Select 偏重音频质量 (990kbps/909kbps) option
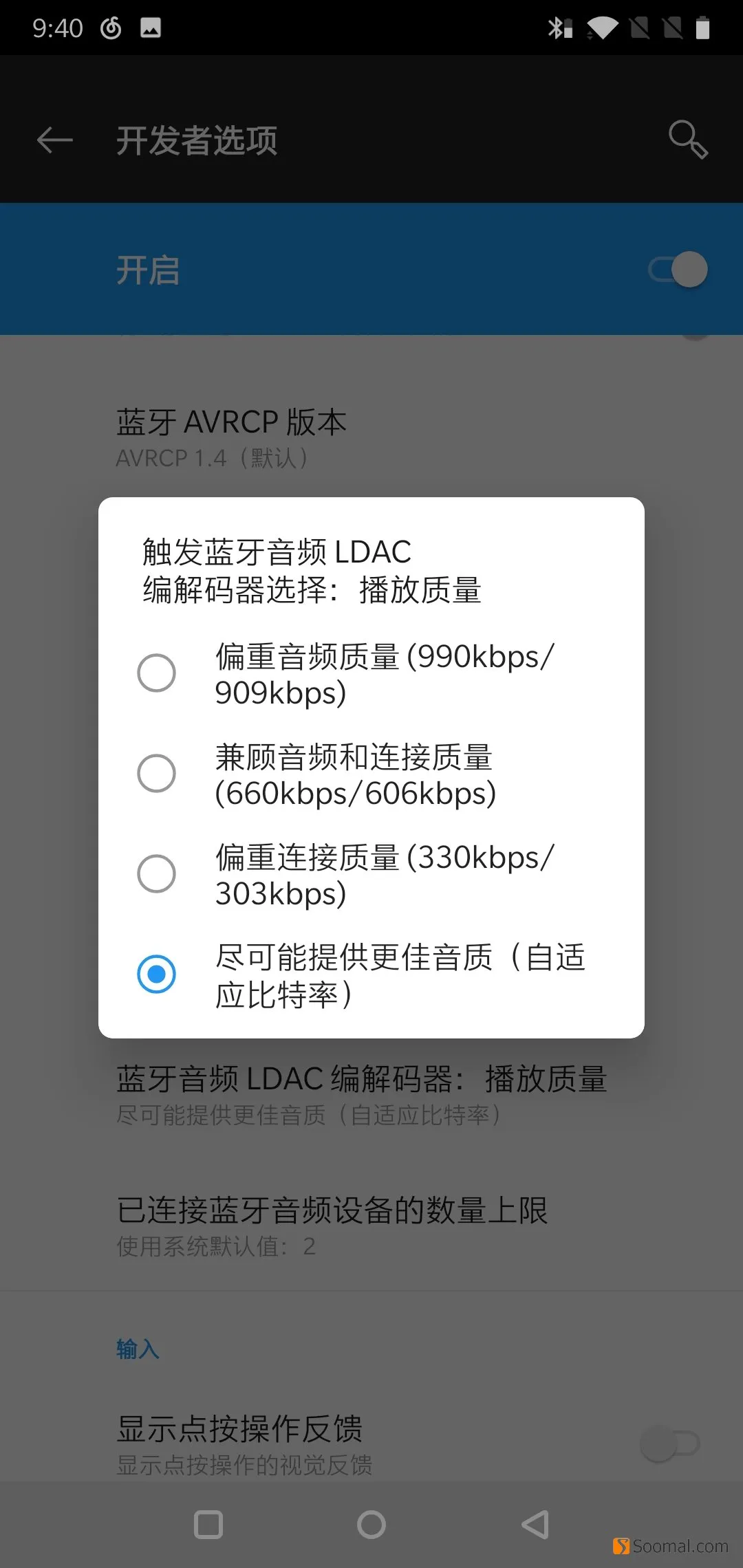743x1568 pixels. [x=371, y=674]
